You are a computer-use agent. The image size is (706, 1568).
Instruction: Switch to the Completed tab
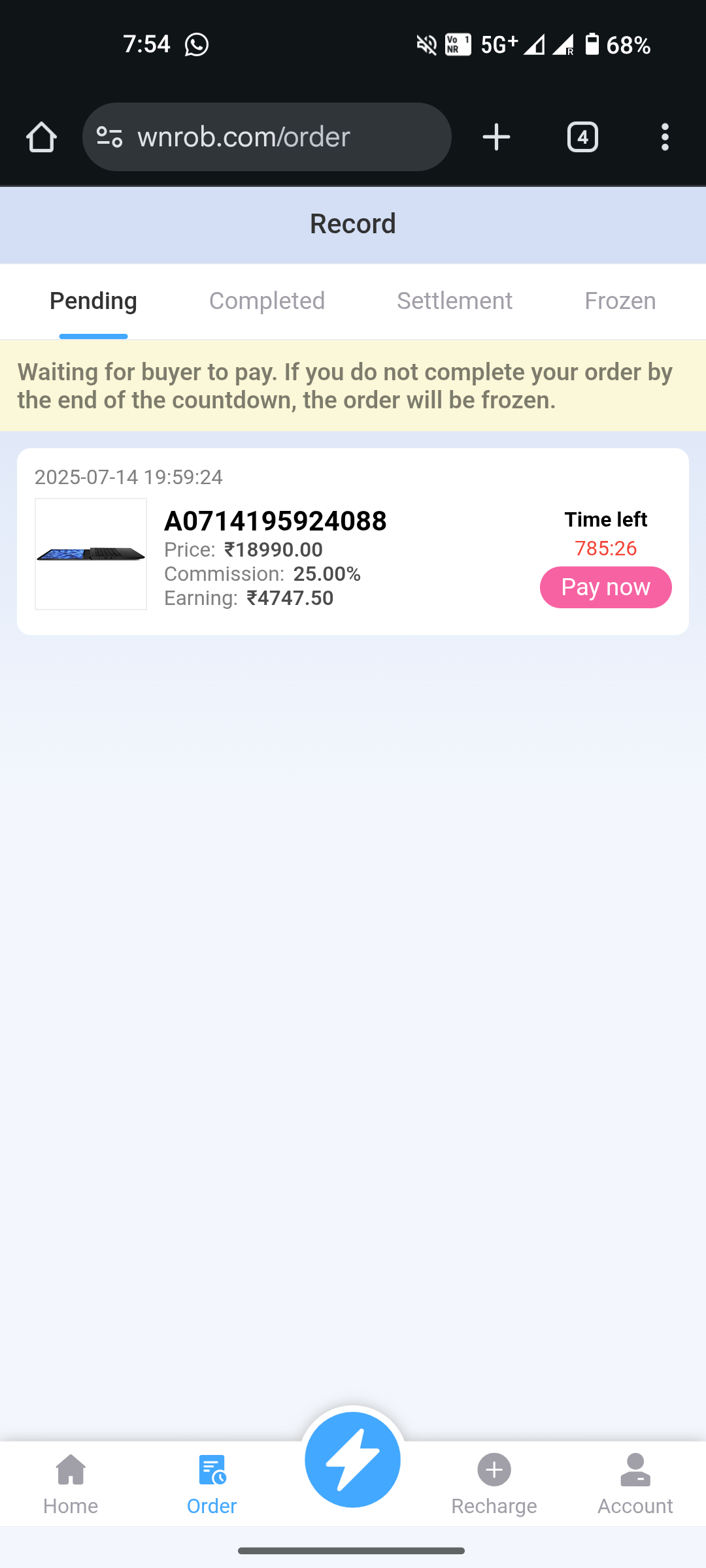click(x=267, y=301)
